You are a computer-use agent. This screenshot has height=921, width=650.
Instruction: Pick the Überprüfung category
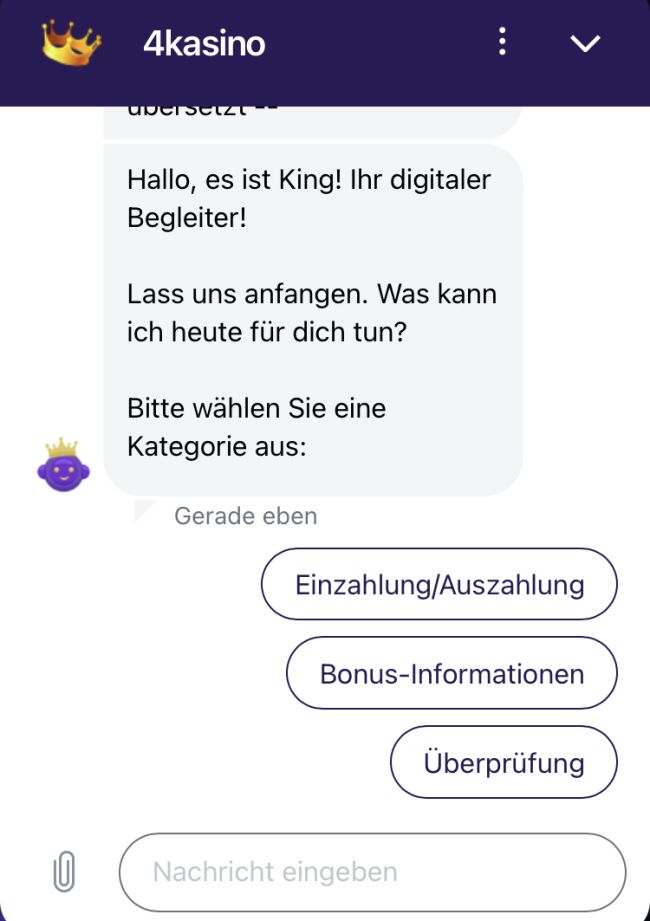tap(503, 762)
